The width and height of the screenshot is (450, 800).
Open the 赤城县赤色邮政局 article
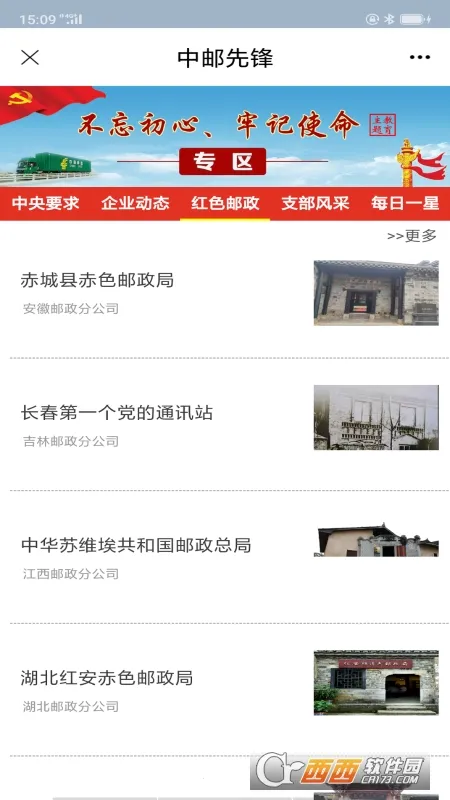click(225, 293)
